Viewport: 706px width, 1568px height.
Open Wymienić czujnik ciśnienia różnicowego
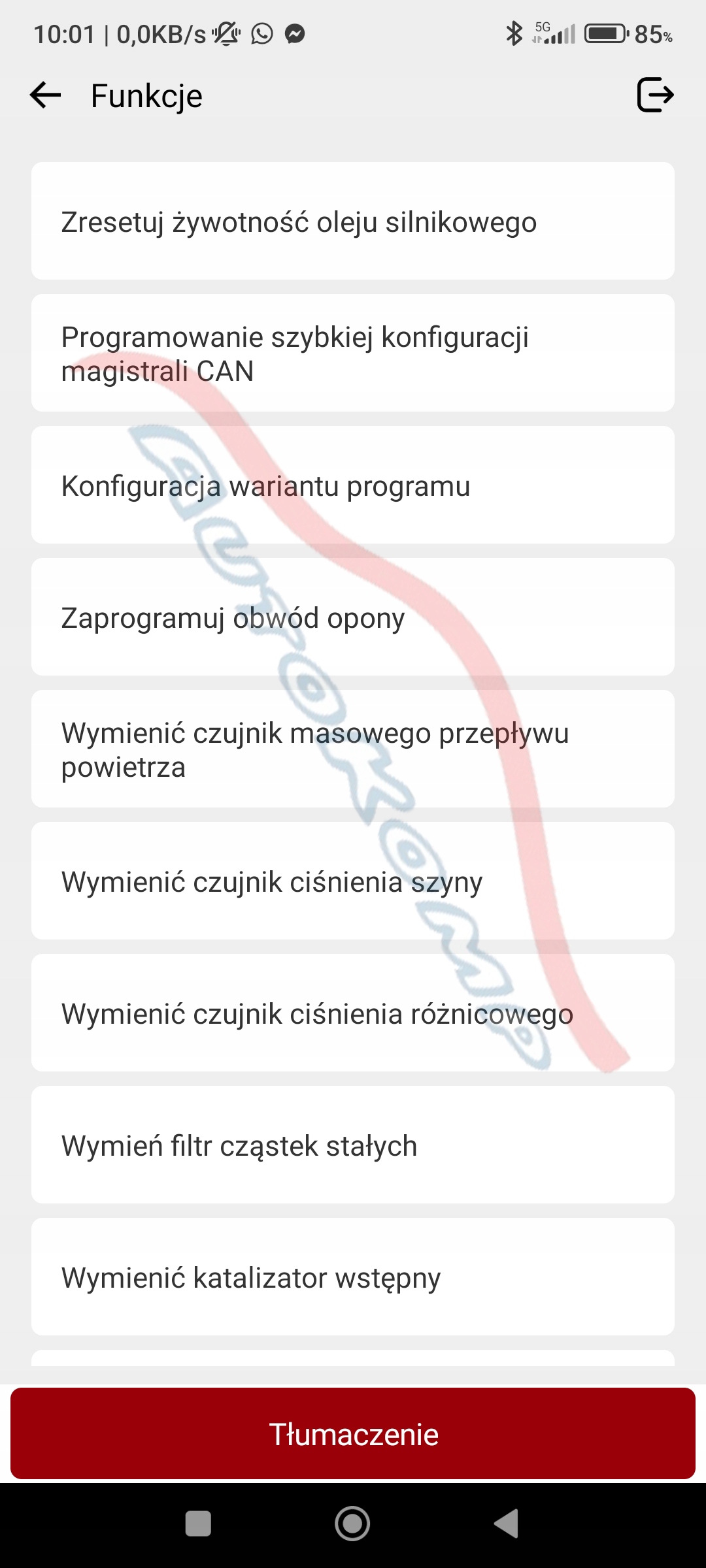point(353,1013)
